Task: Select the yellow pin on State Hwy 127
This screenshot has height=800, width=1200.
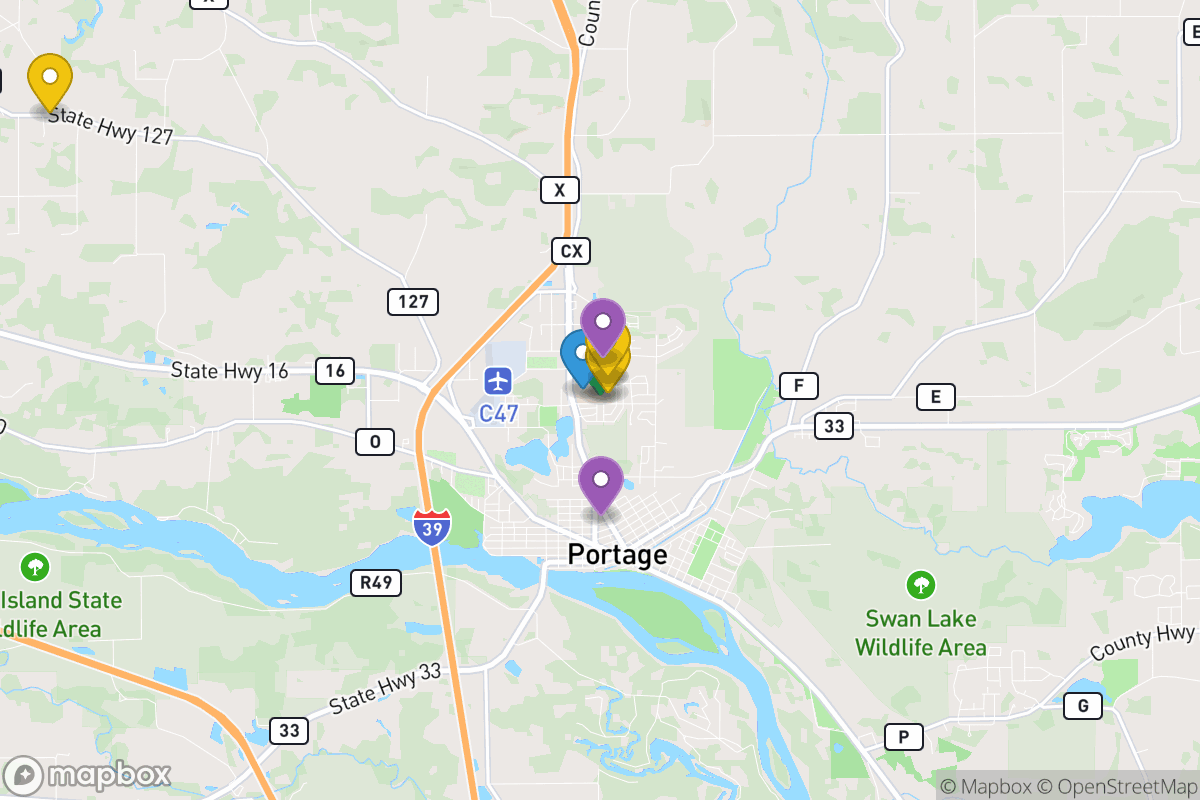Action: pyautogui.click(x=49, y=79)
